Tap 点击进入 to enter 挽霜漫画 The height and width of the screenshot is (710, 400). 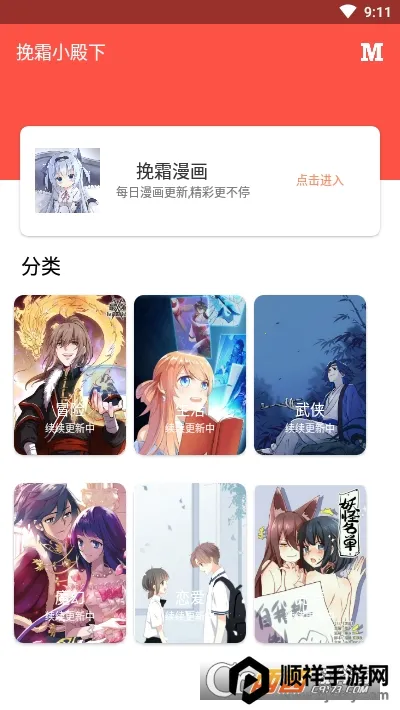pos(320,180)
